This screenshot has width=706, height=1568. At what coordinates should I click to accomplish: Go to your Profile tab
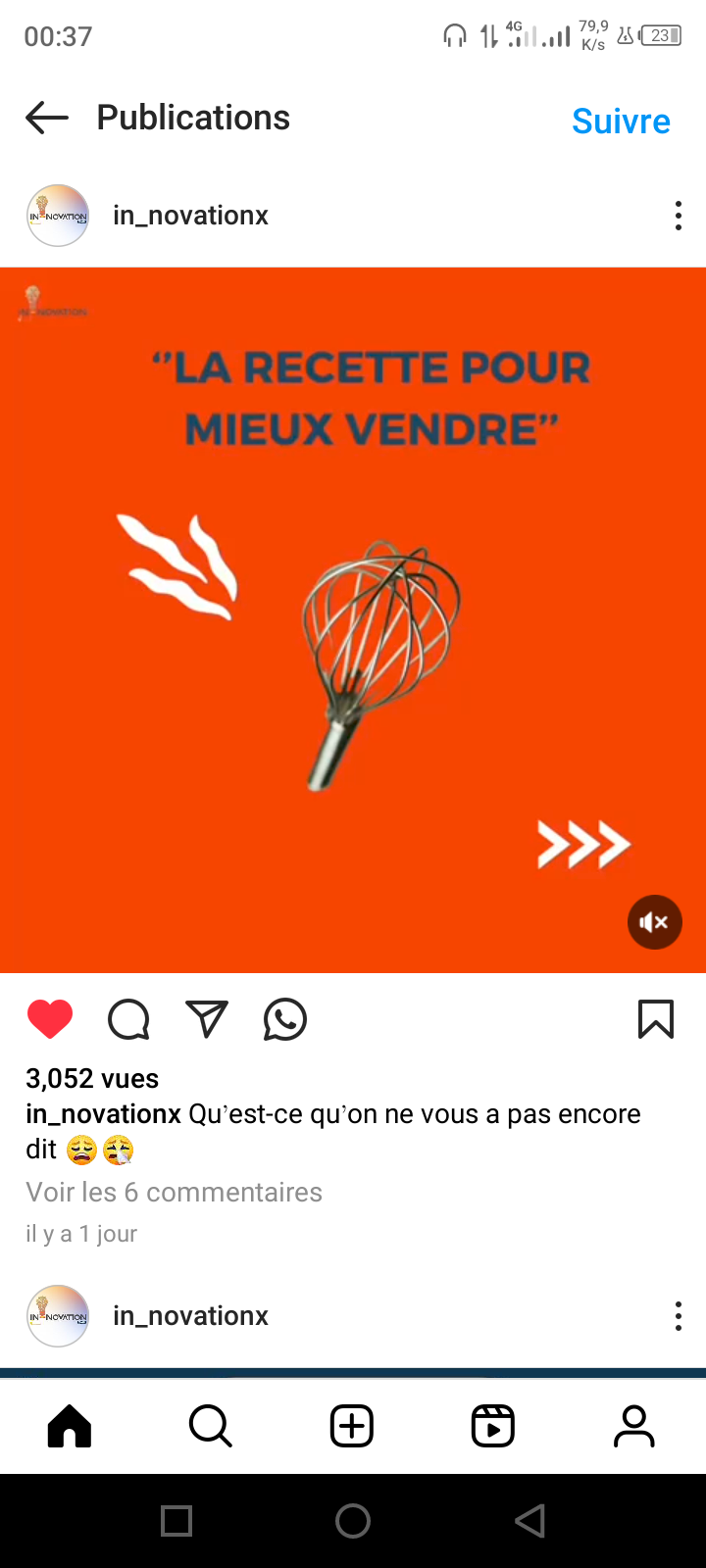(x=634, y=1426)
